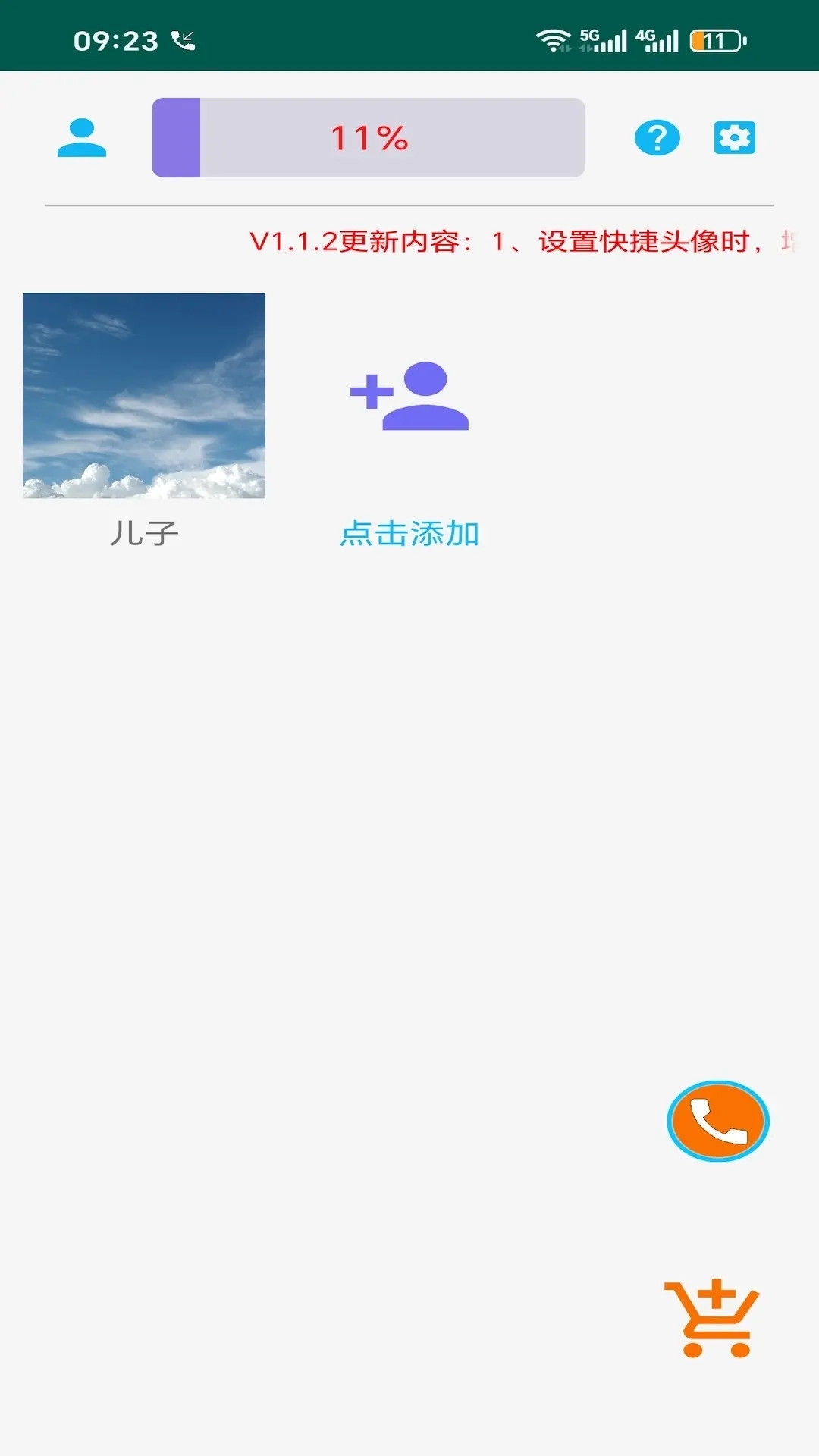
Task: Open the help question mark icon
Action: [x=657, y=139]
